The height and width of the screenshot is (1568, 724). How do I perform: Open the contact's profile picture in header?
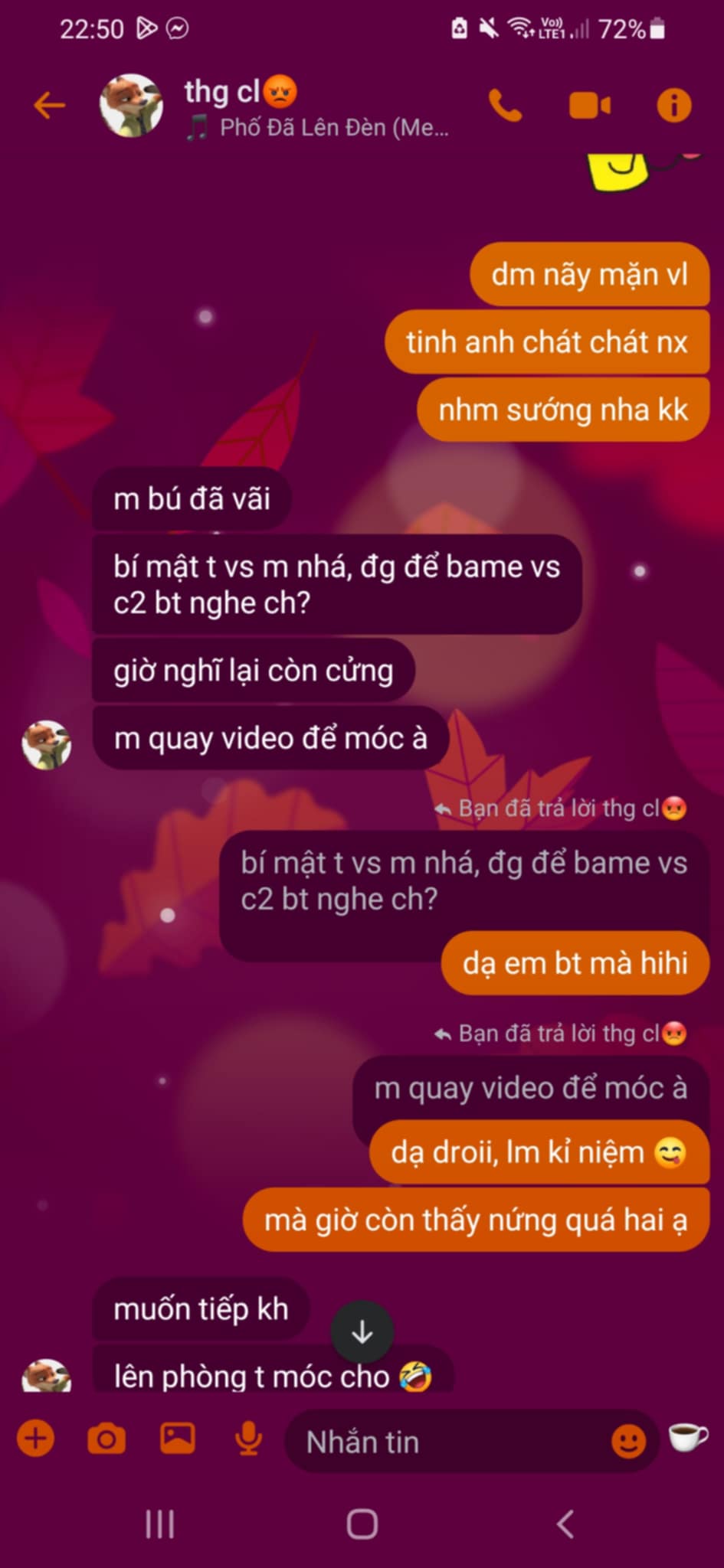tap(132, 106)
